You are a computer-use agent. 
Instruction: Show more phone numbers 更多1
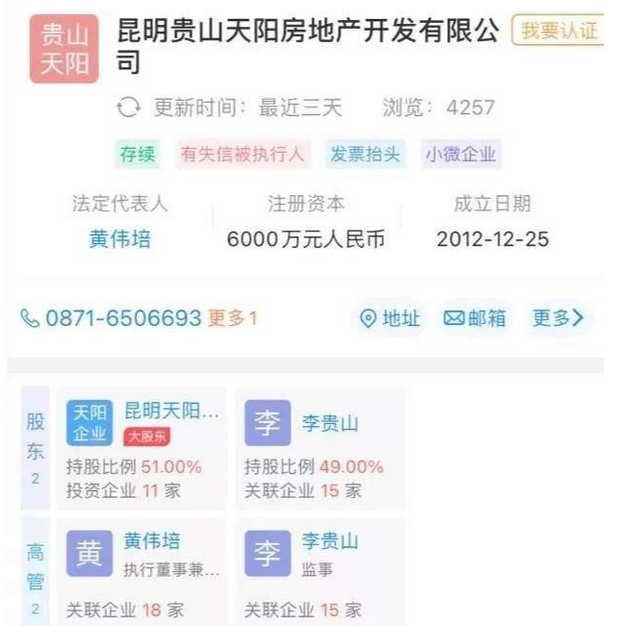click(x=232, y=318)
